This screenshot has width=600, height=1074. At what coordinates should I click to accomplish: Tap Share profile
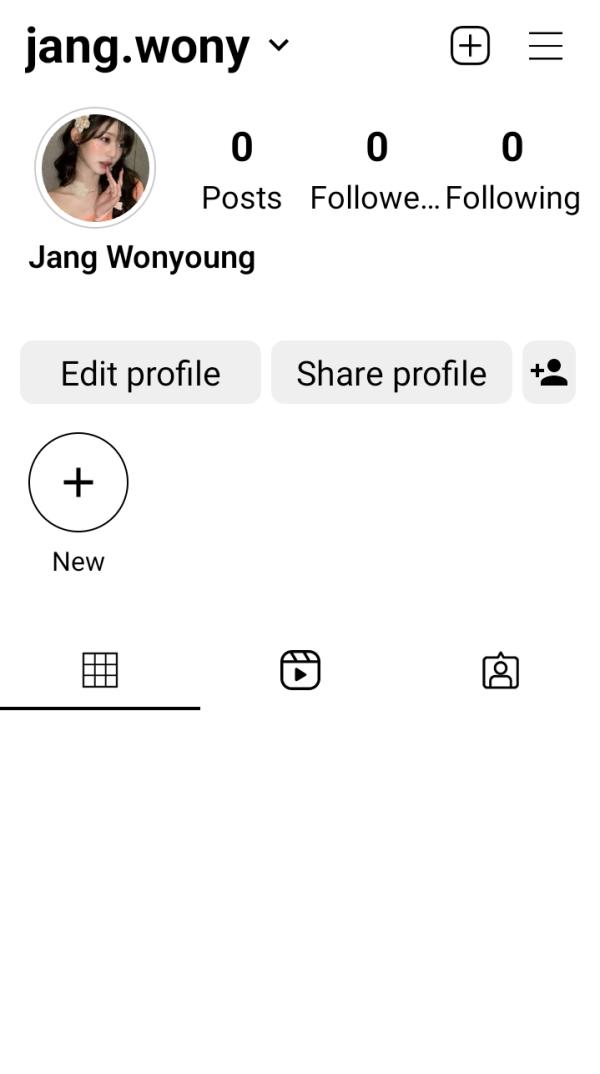(x=391, y=373)
